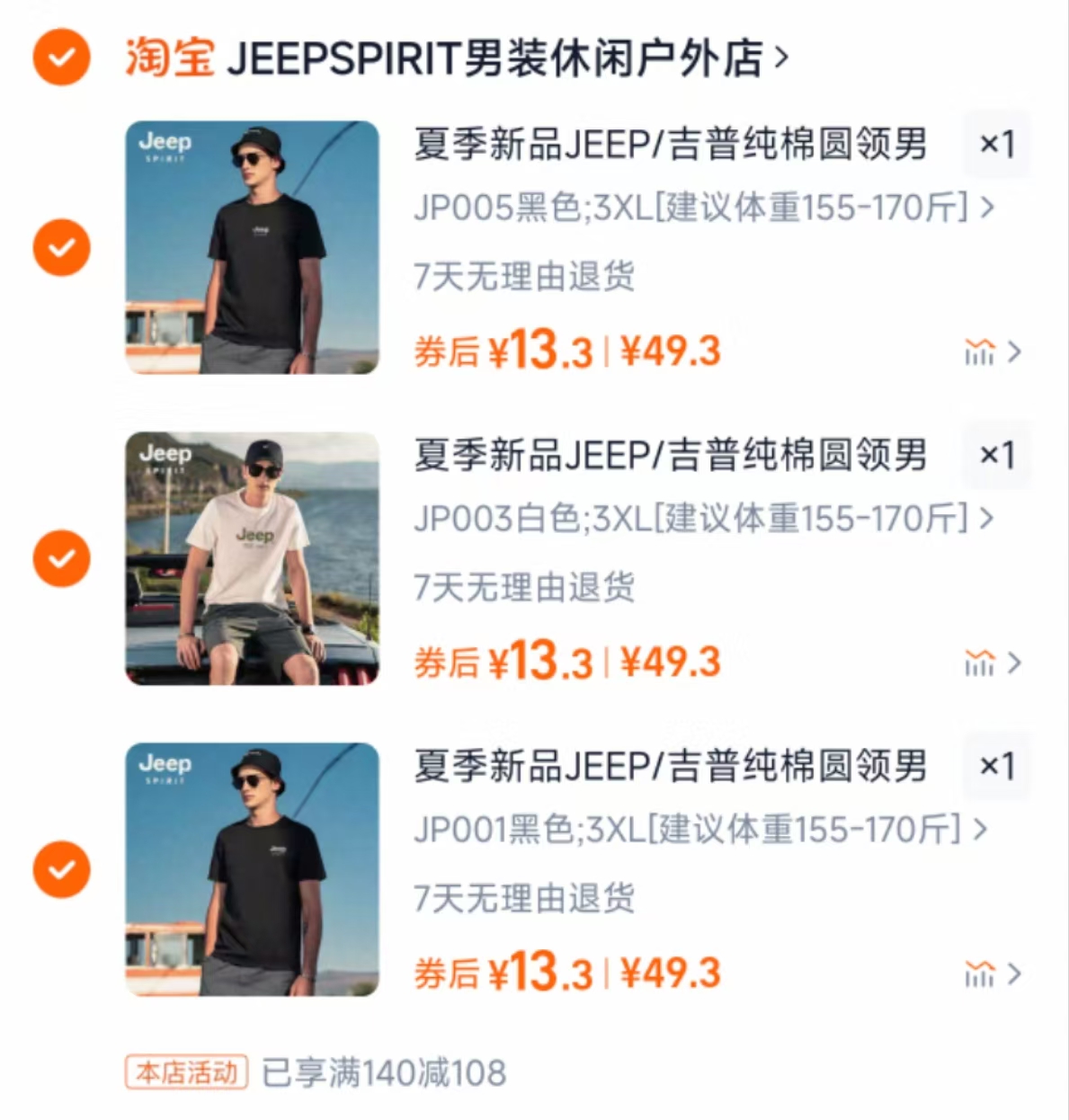1069x1120 pixels.
Task: Change options for JP003白色;3XL
Action: 703,519
